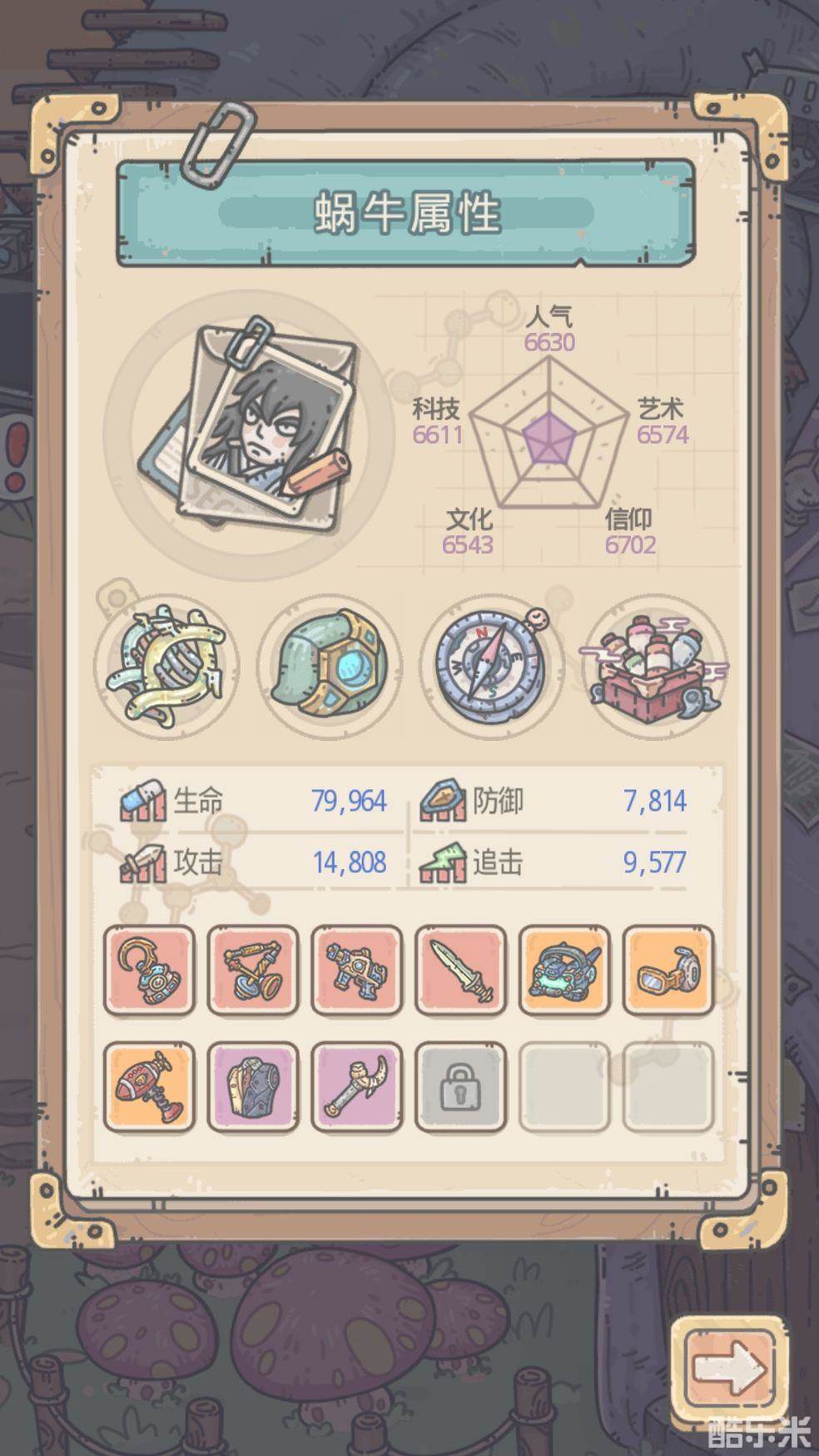
Task: Select the sword equipment item
Action: tap(460, 971)
